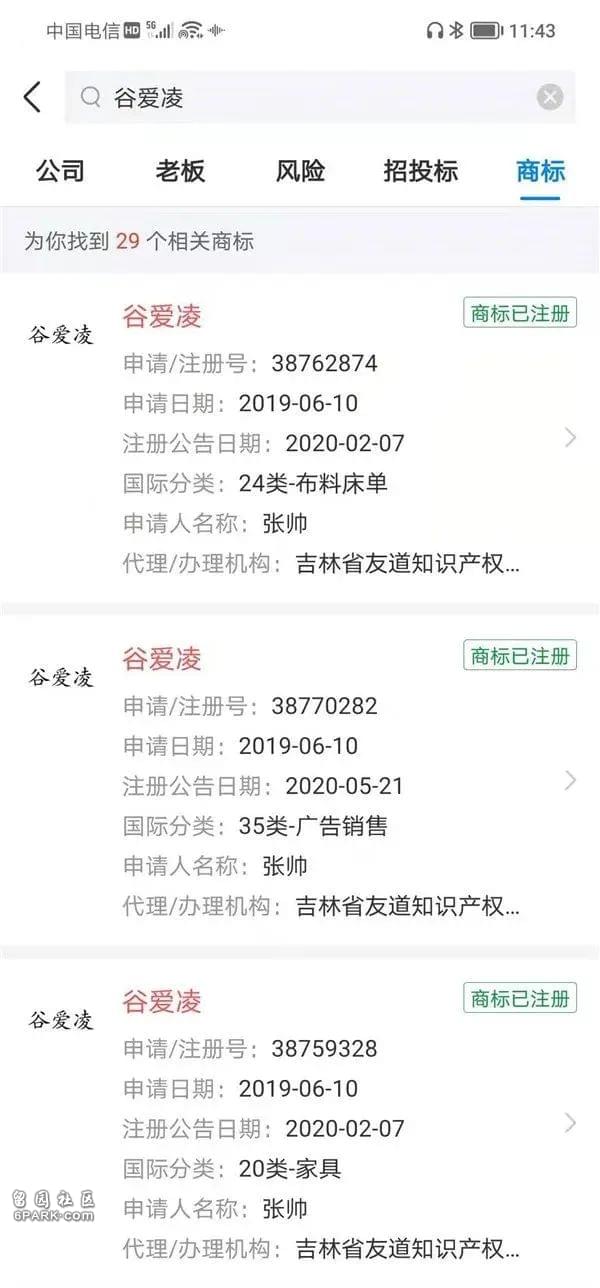Open trademark result 35类-广告销售

300,780
